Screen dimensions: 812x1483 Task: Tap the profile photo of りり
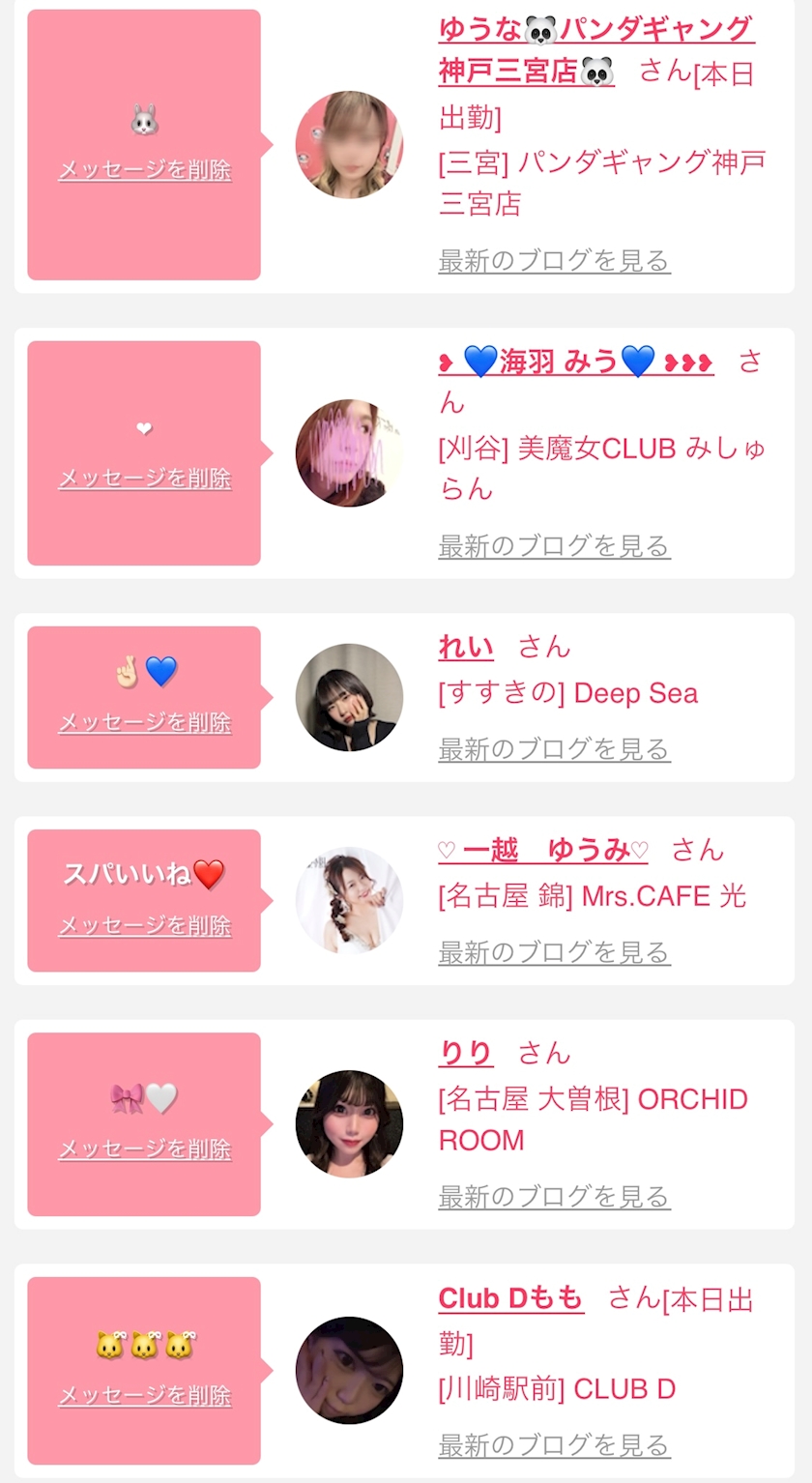349,1123
